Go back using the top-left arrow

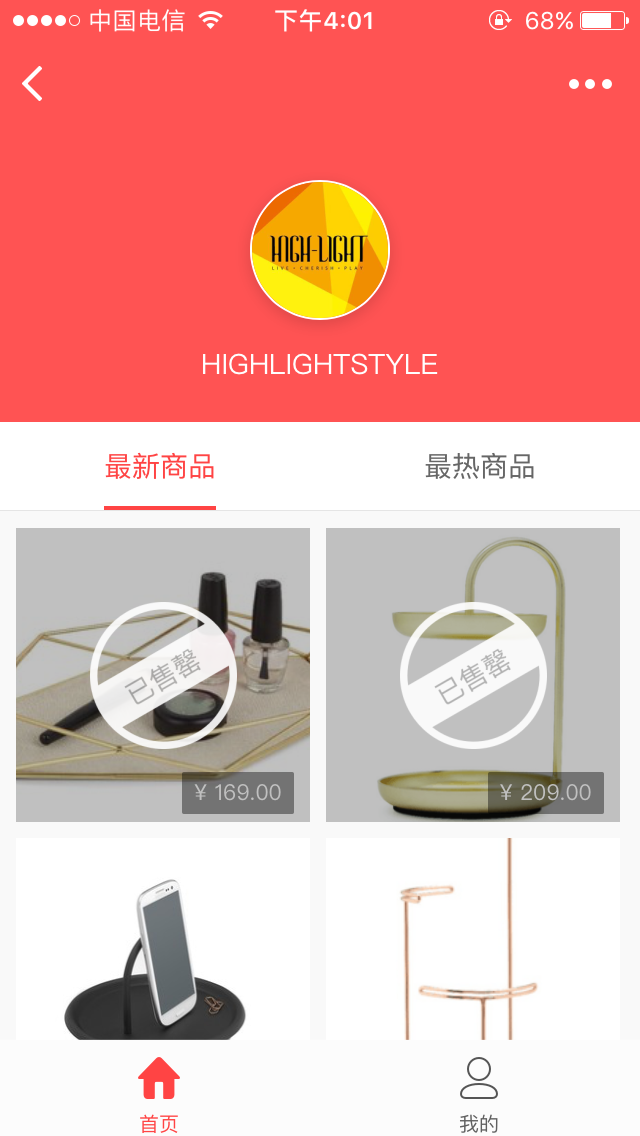click(x=33, y=84)
